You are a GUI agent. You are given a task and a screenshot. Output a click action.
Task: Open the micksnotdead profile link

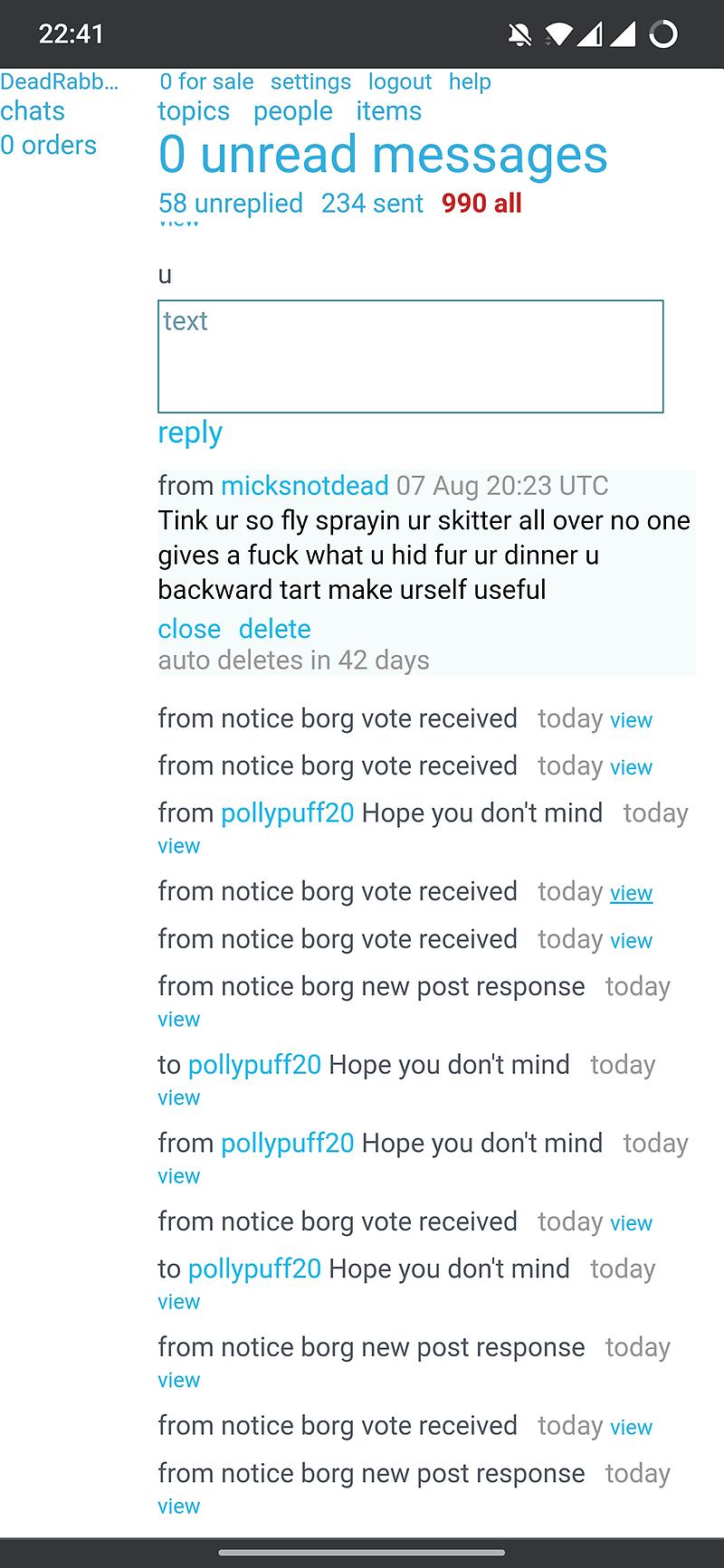click(304, 486)
